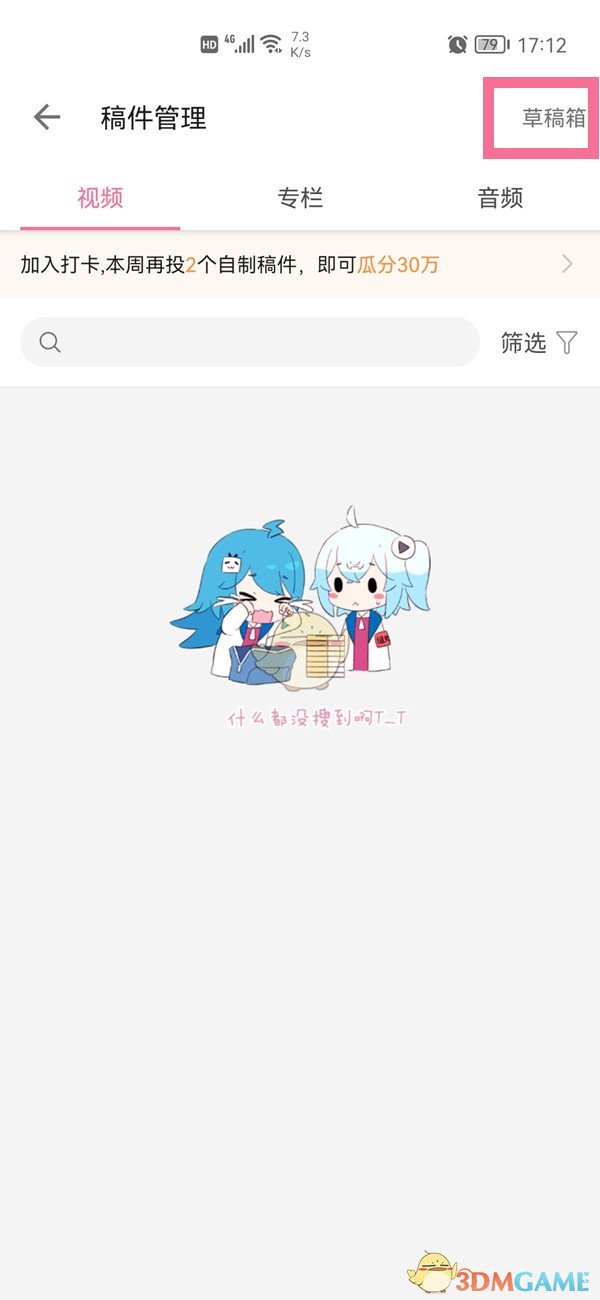Switch to the 视频 tab
The image size is (600, 1300).
(100, 198)
